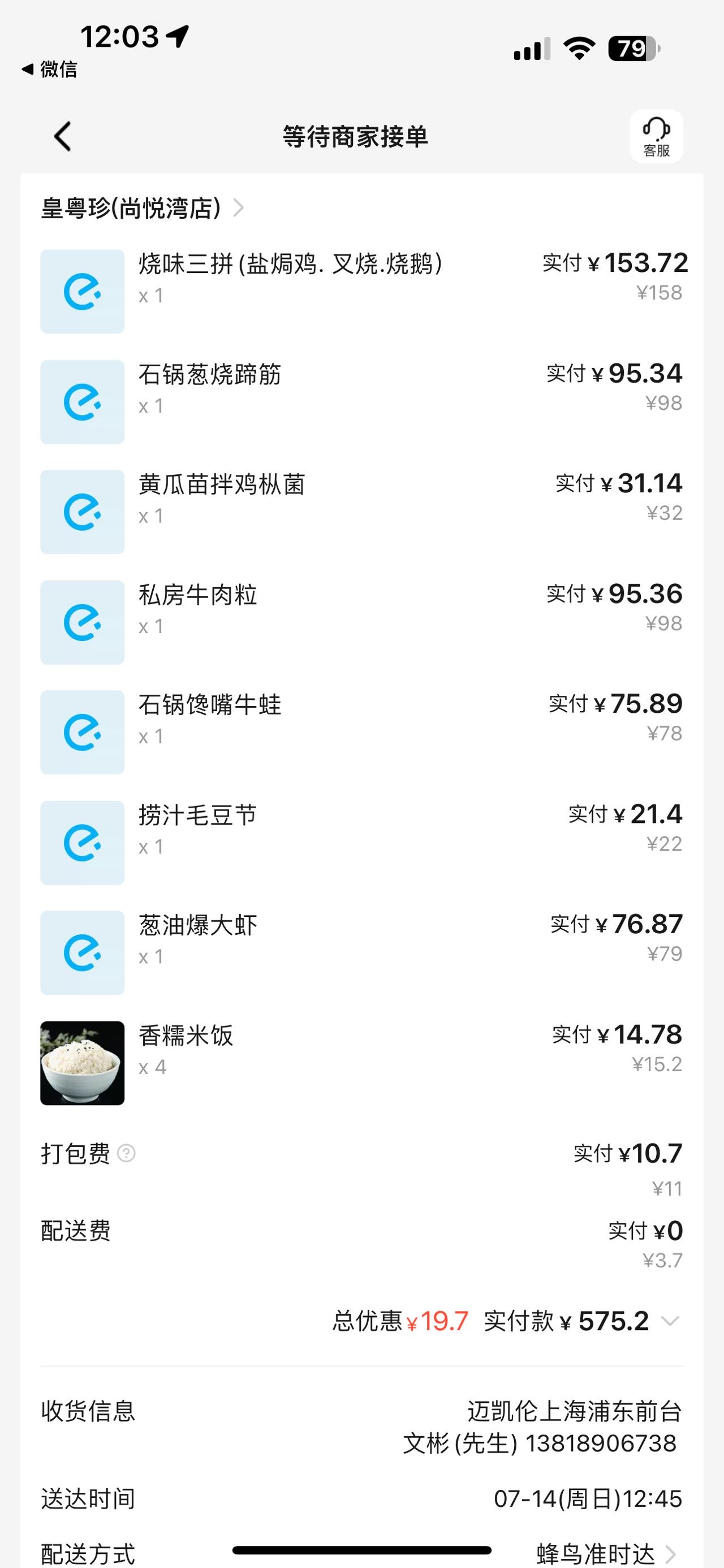Return to 微信 via the status bar link
The height and width of the screenshot is (1568, 724).
pyautogui.click(x=49, y=70)
